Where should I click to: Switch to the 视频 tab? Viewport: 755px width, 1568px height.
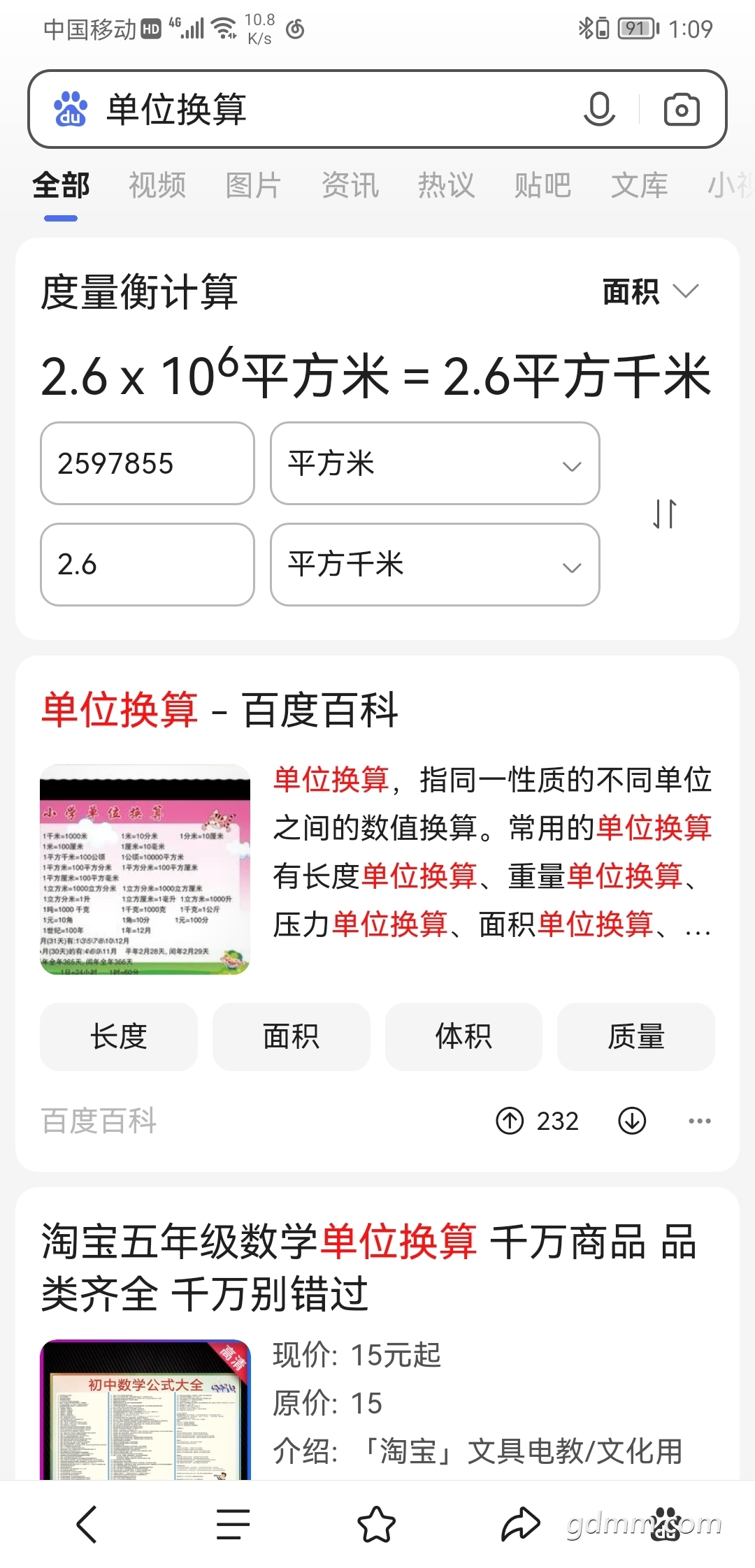pyautogui.click(x=157, y=186)
